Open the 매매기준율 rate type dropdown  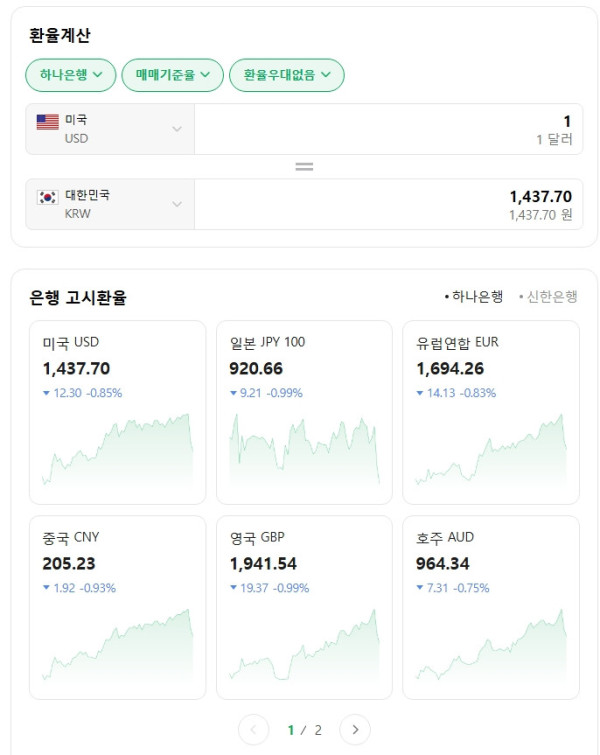173,74
